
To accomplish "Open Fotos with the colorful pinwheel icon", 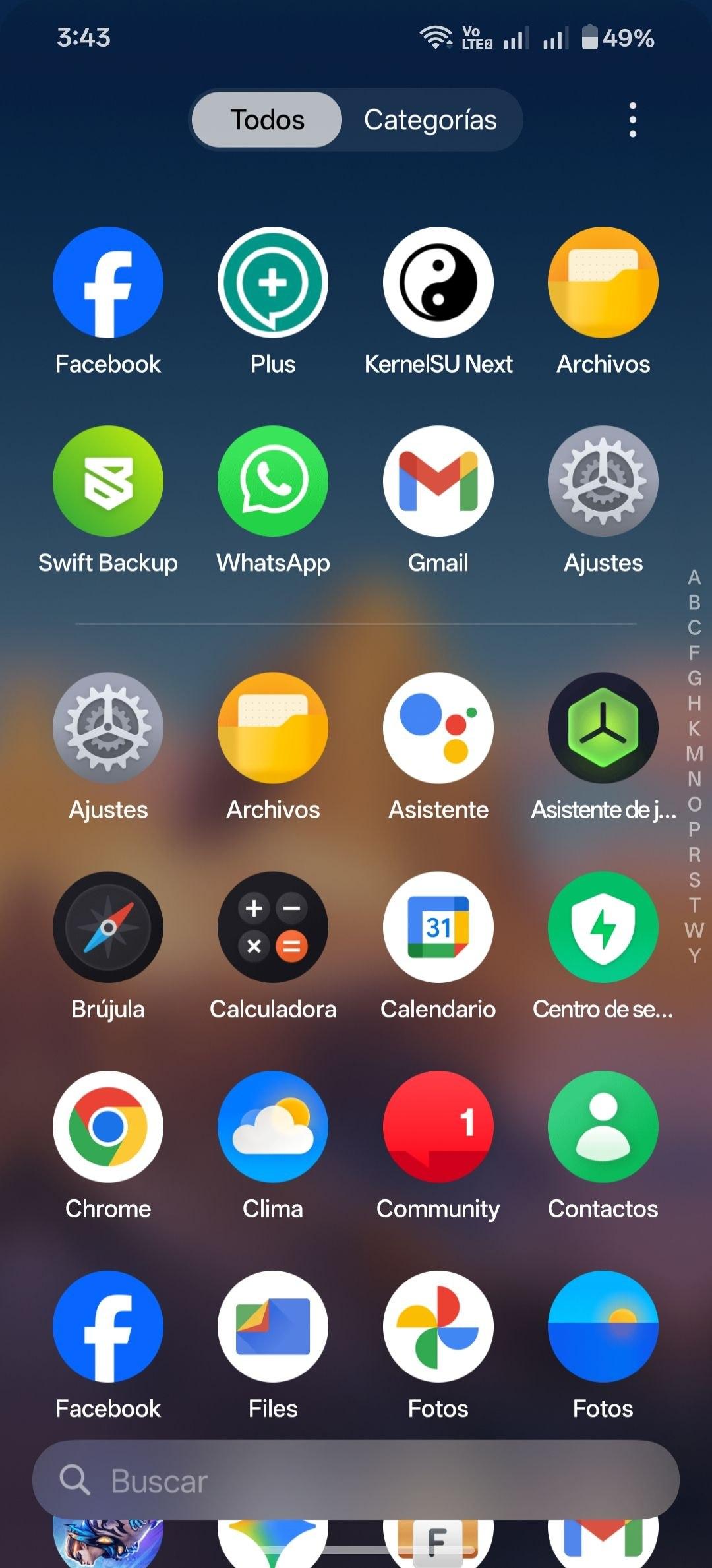I will [438, 1327].
